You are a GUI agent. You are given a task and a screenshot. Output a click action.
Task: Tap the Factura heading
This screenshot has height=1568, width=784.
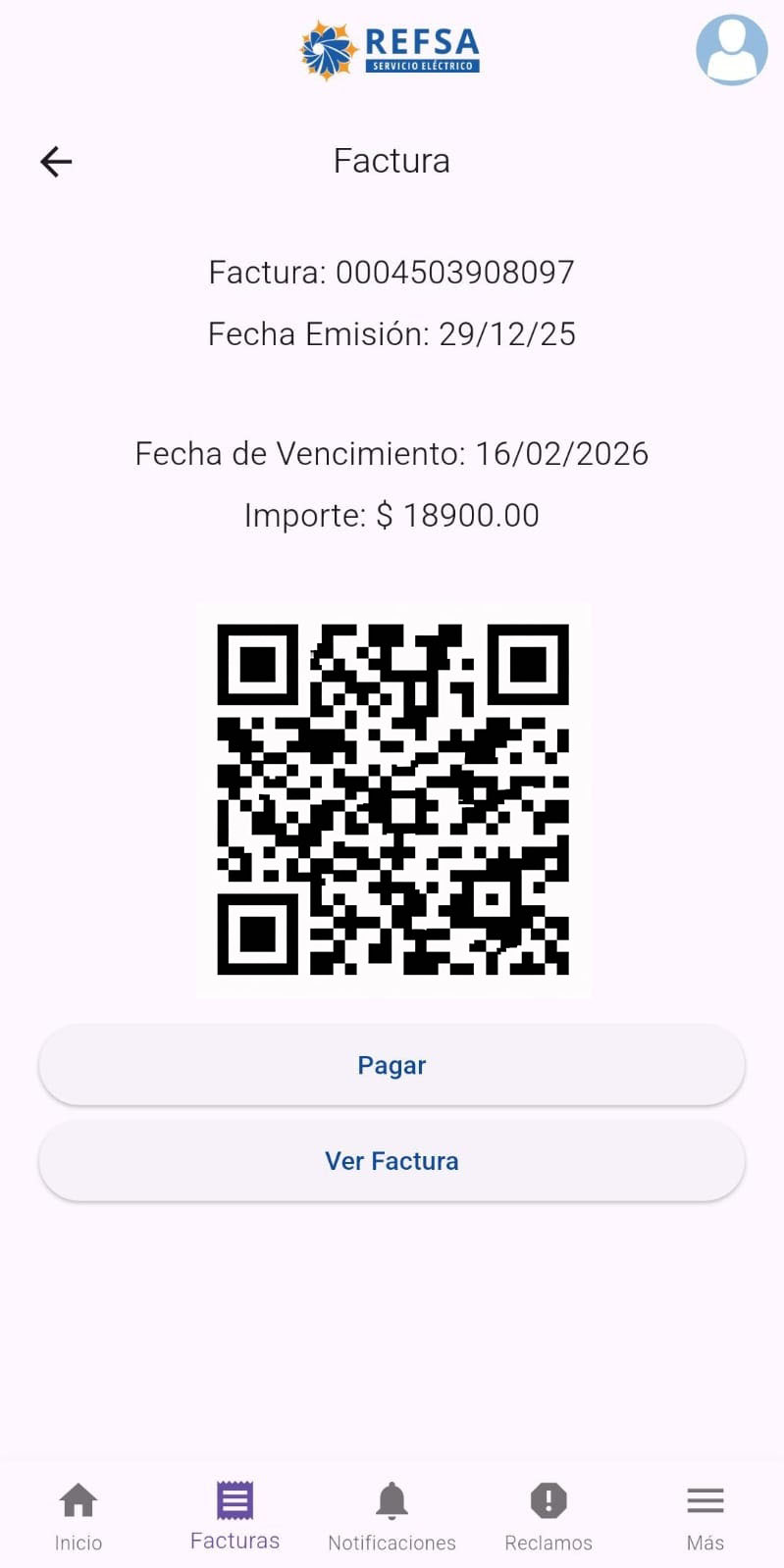coord(391,160)
